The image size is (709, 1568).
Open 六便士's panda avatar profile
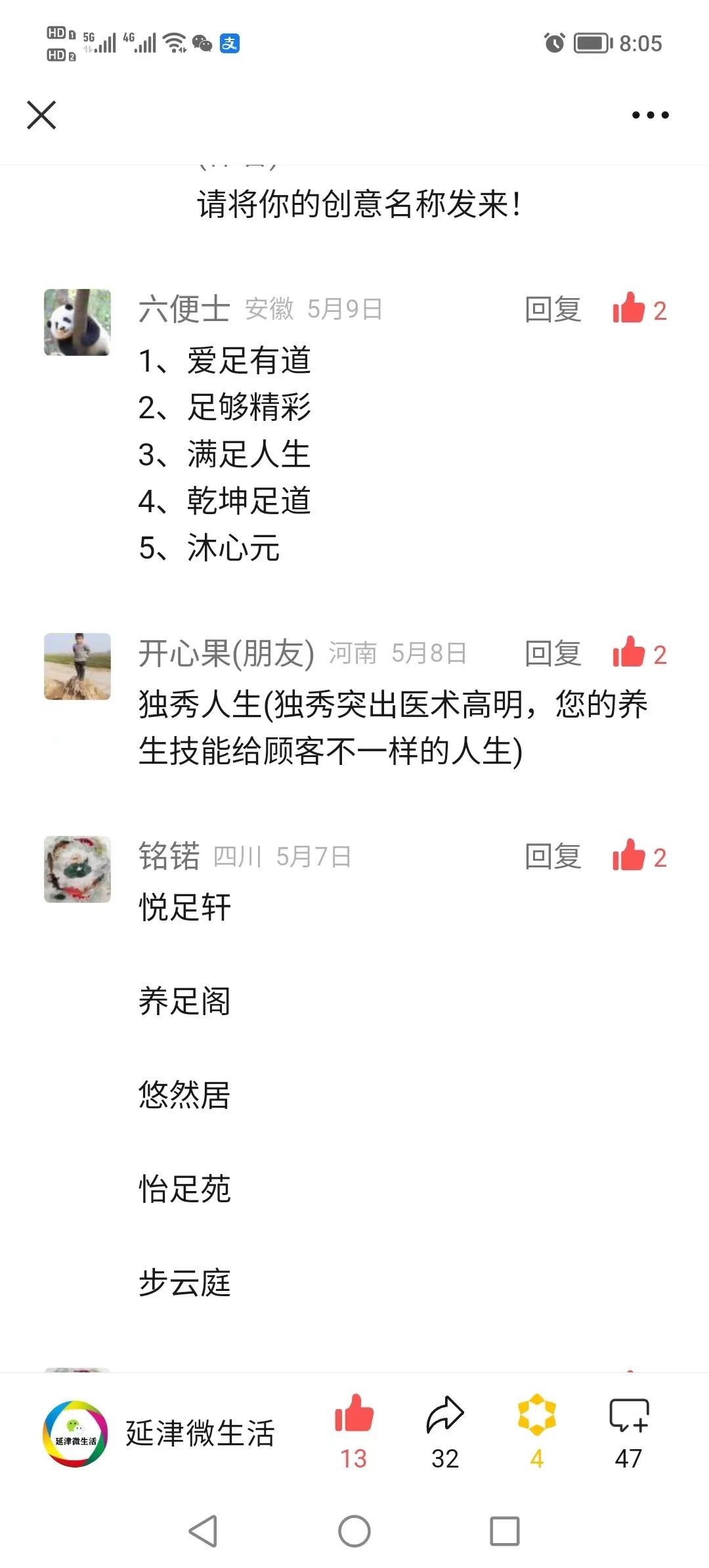click(77, 322)
